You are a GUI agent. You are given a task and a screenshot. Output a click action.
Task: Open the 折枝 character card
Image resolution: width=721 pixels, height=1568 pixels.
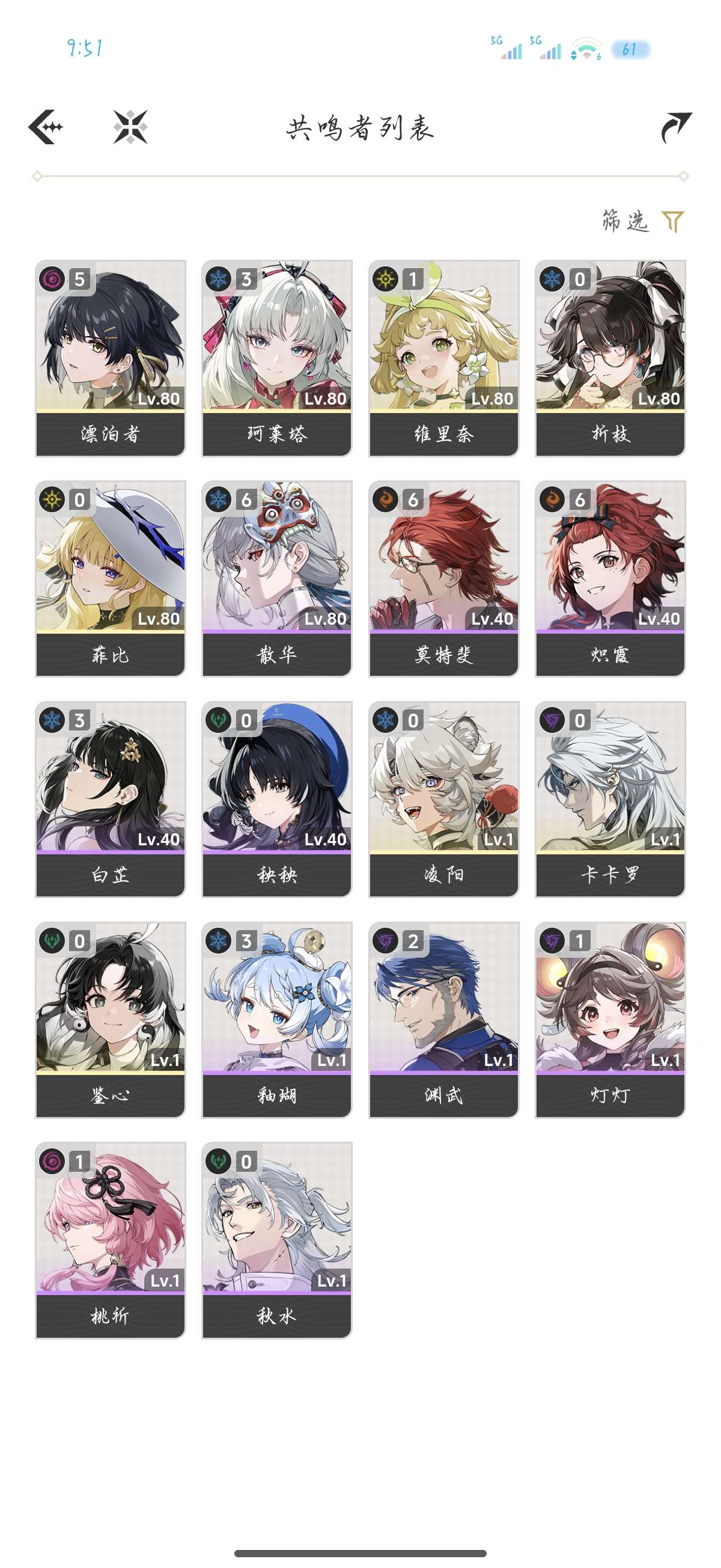610,358
